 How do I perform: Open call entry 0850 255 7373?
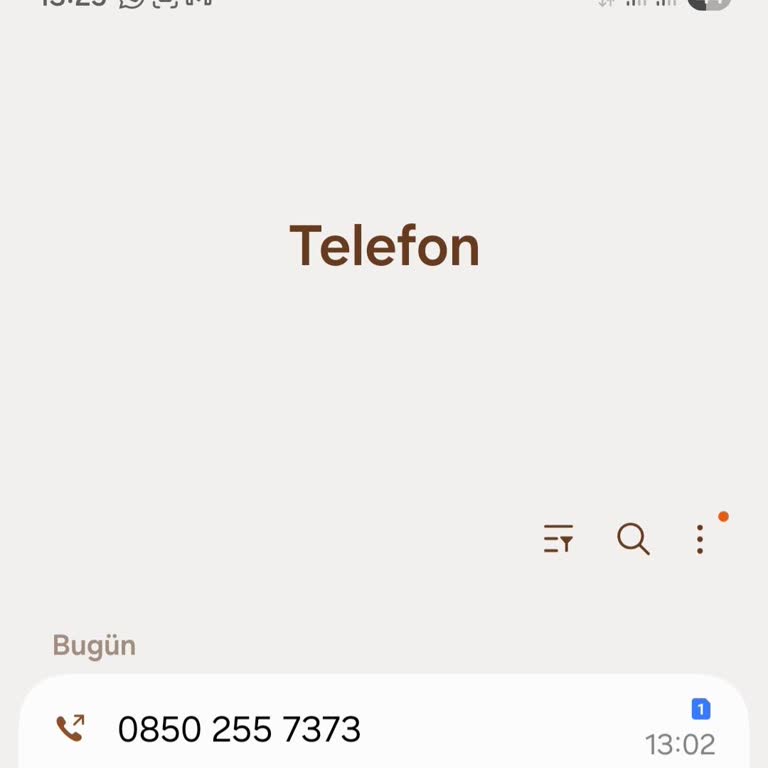(x=240, y=729)
